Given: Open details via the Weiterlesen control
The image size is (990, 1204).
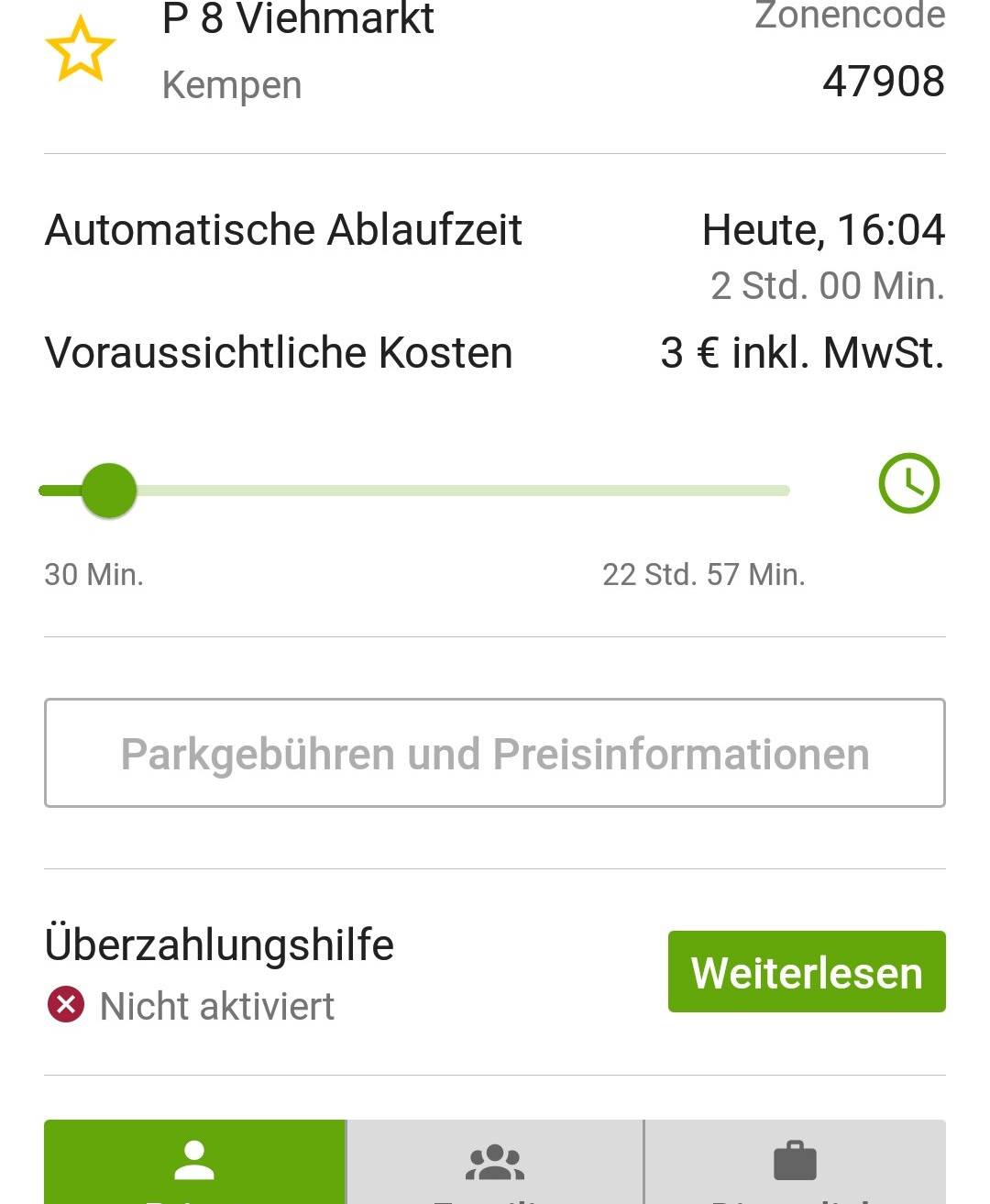Looking at the screenshot, I should click(x=806, y=972).
